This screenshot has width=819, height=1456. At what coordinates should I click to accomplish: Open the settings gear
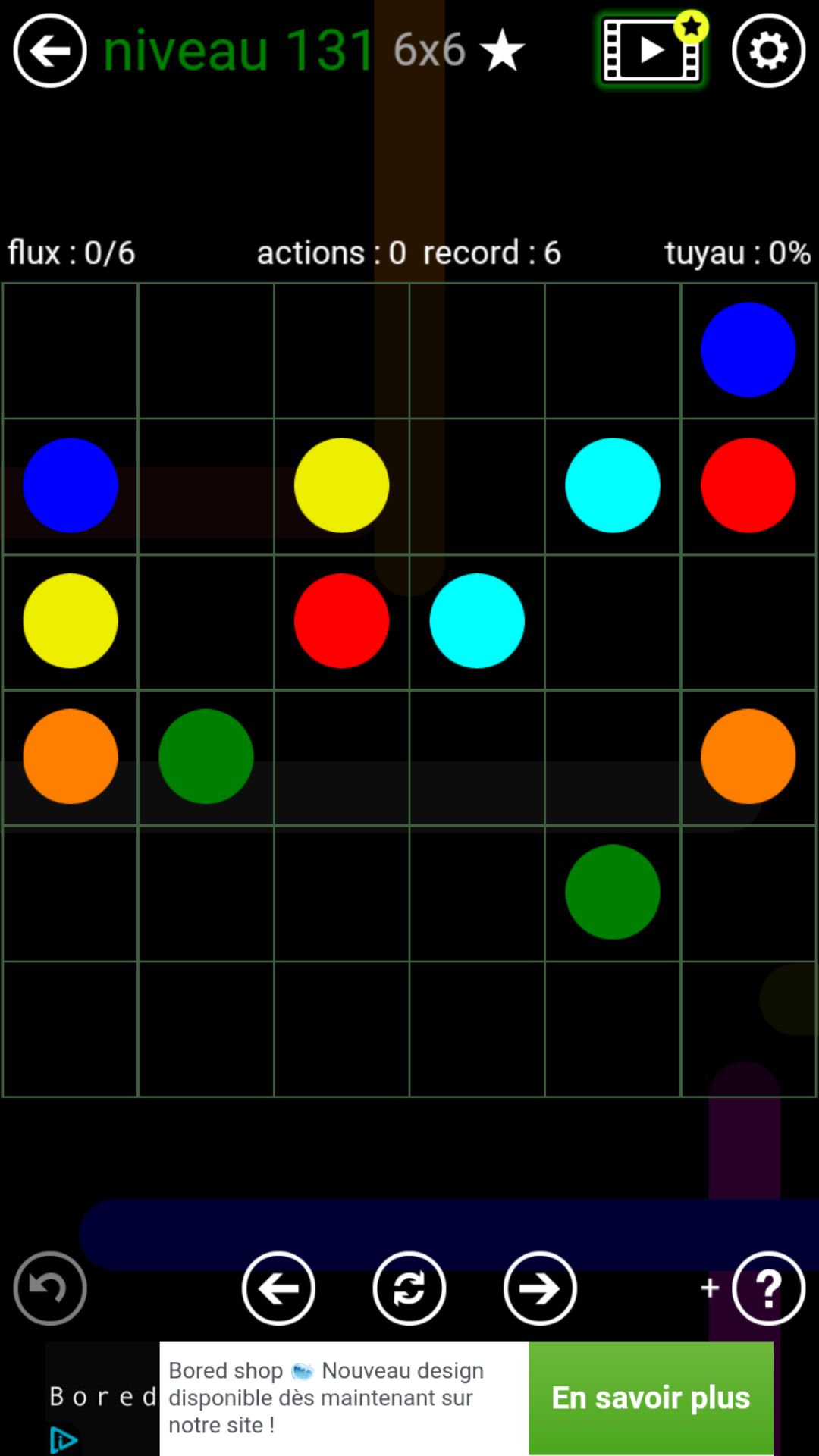(768, 51)
